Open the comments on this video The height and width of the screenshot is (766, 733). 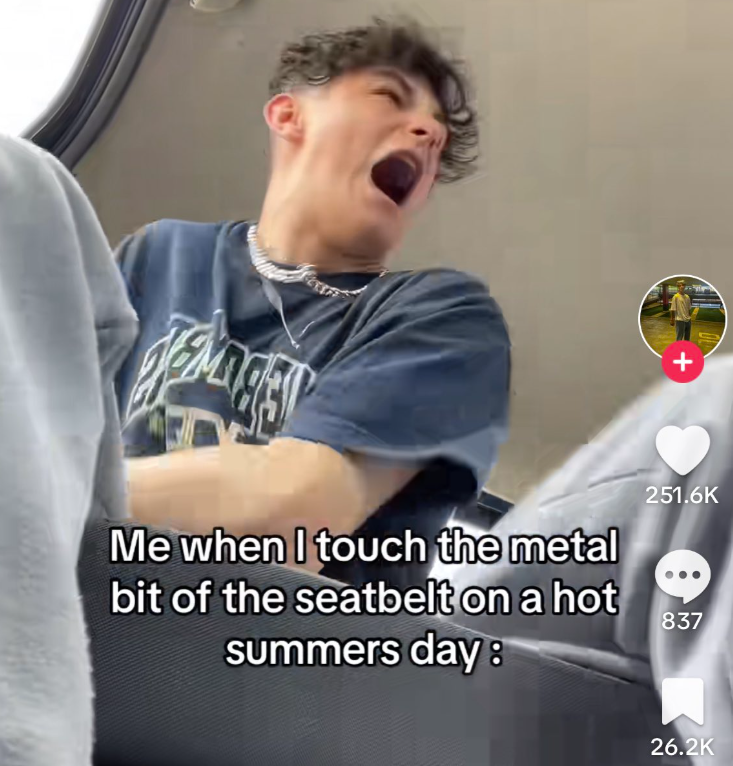click(682, 578)
